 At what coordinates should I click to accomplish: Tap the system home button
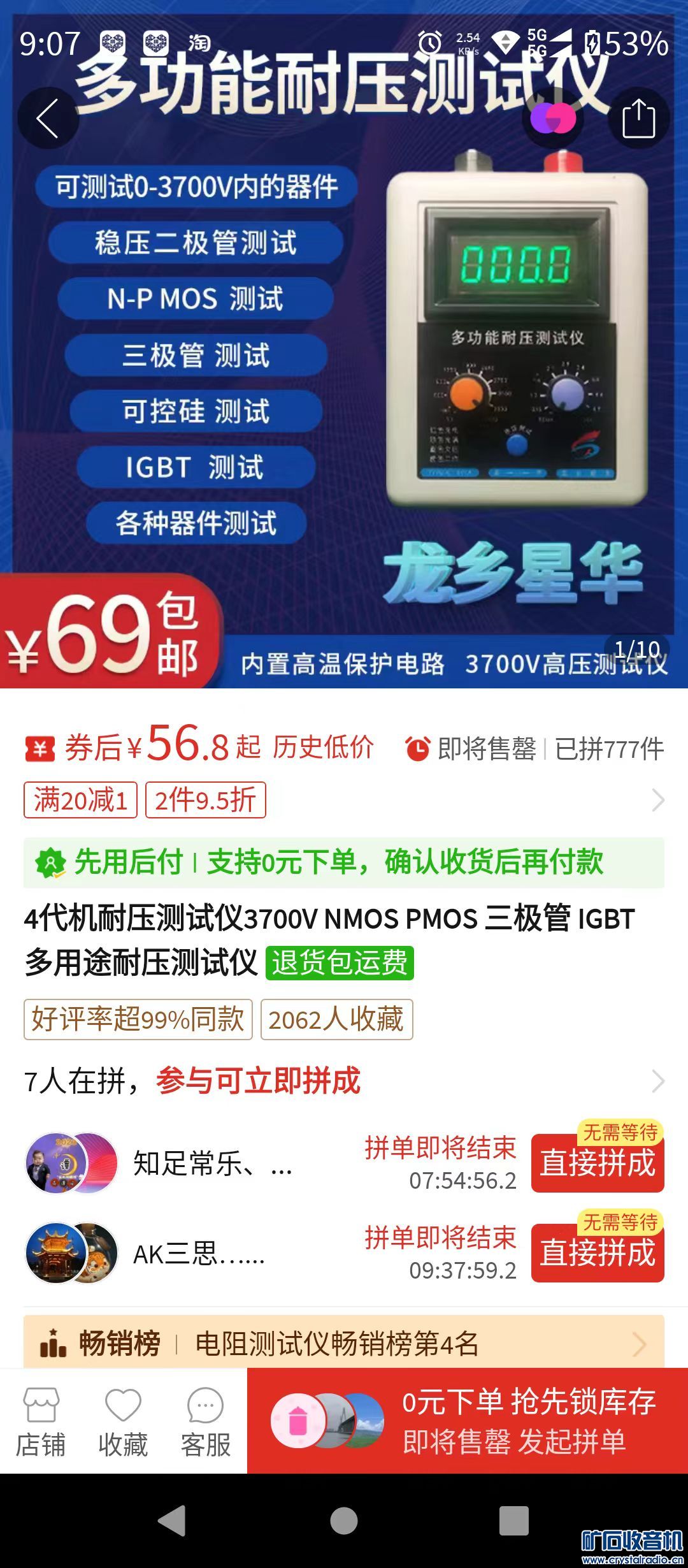coord(344,1521)
